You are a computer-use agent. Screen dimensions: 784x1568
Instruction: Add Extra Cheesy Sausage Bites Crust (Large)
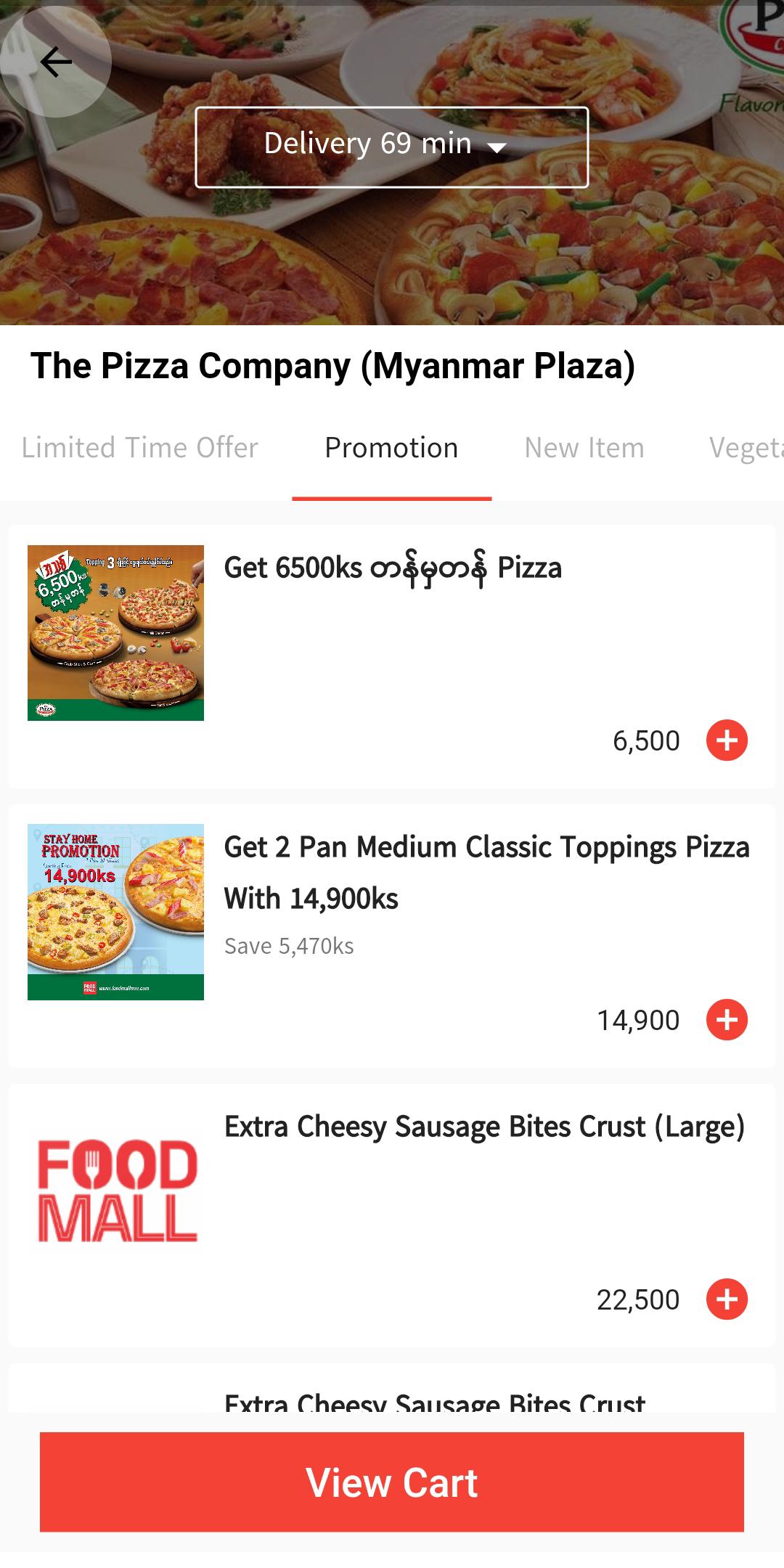pos(727,1299)
